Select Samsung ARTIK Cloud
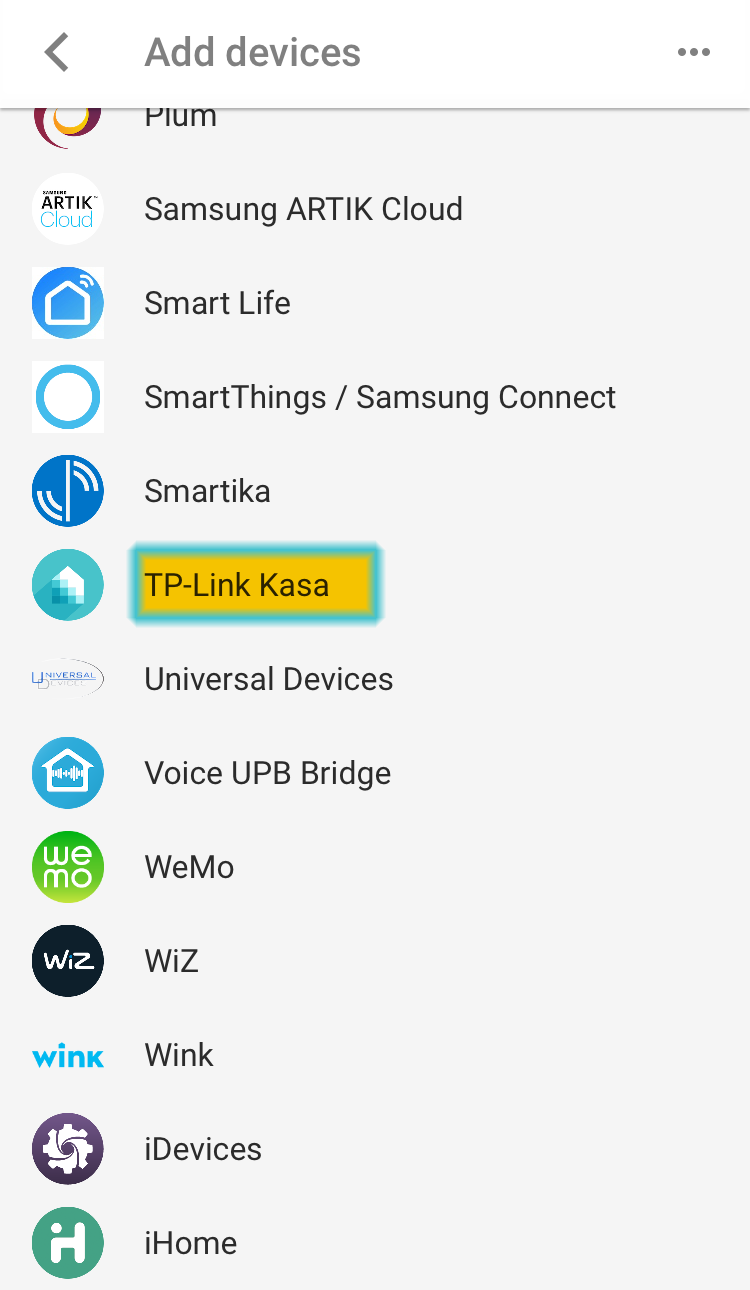 click(x=375, y=209)
